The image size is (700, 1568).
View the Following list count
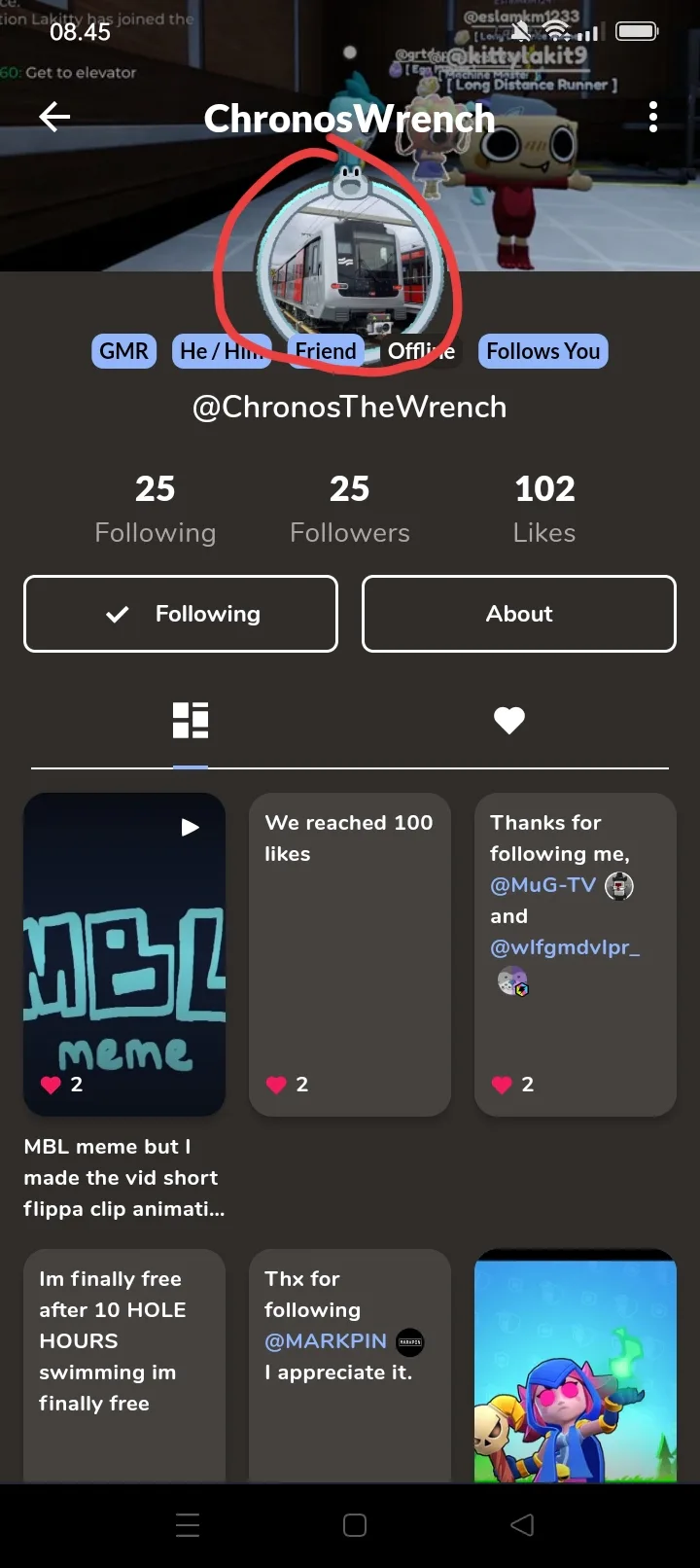click(156, 509)
